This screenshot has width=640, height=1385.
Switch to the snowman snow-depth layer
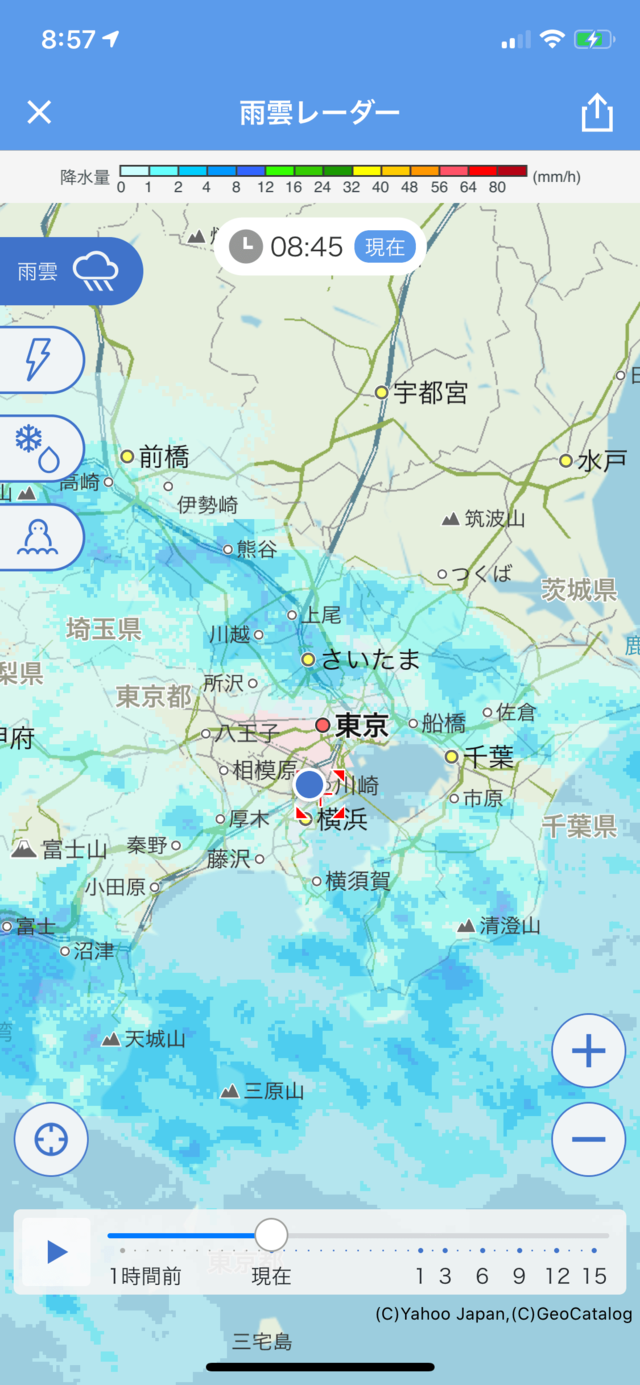(38, 536)
